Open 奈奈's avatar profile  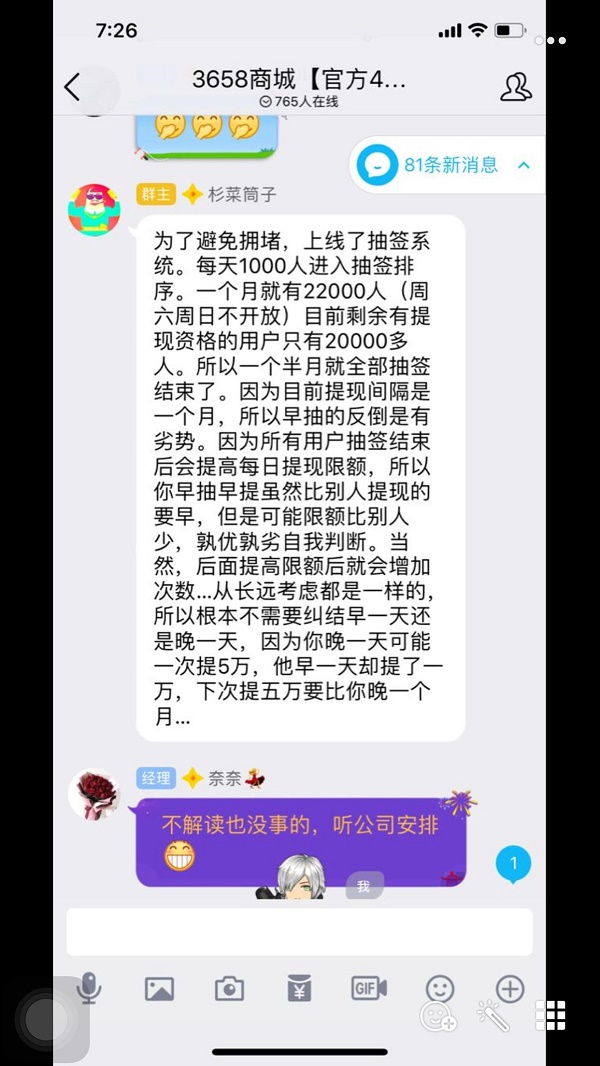[93, 795]
